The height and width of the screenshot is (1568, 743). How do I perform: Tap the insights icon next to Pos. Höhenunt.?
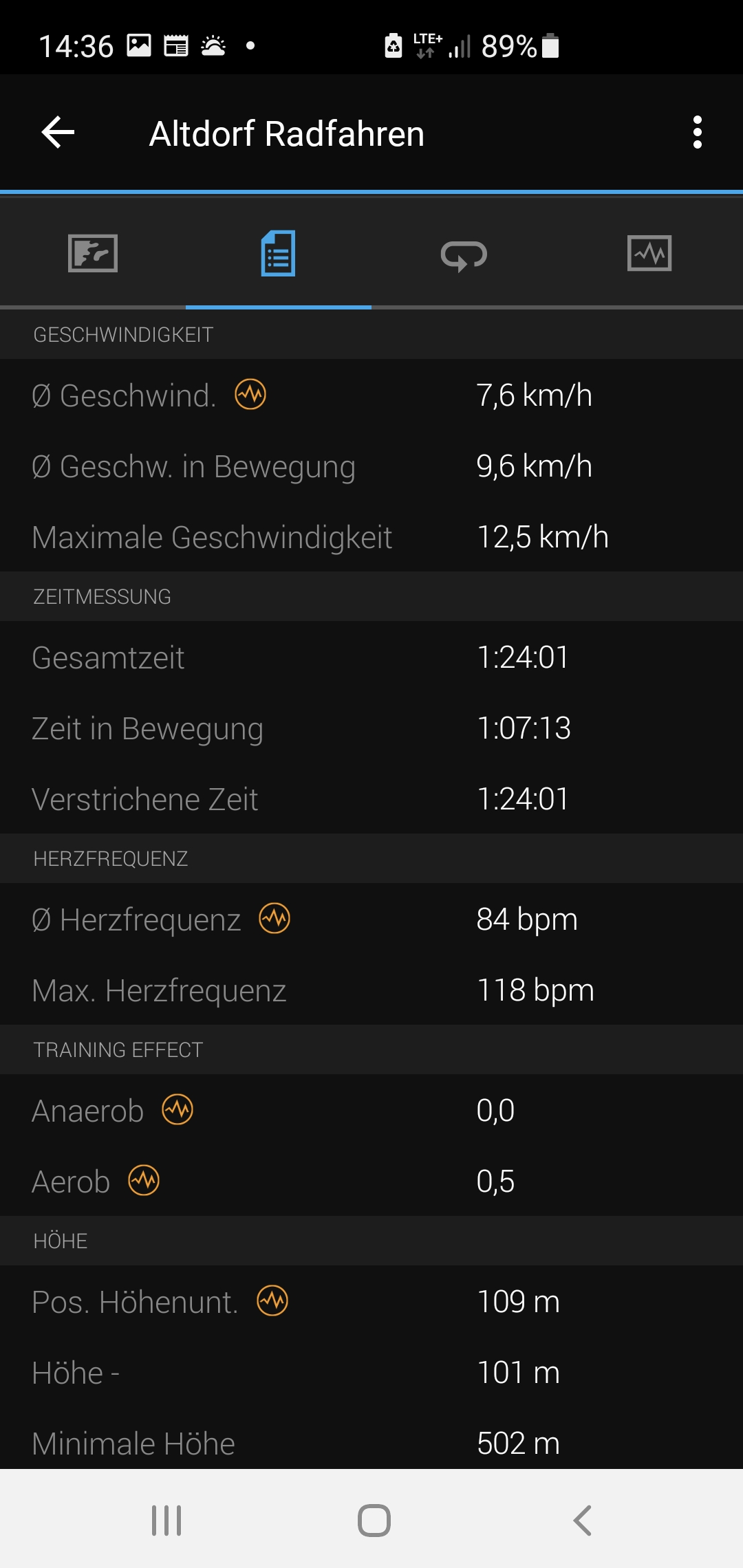tap(272, 1301)
